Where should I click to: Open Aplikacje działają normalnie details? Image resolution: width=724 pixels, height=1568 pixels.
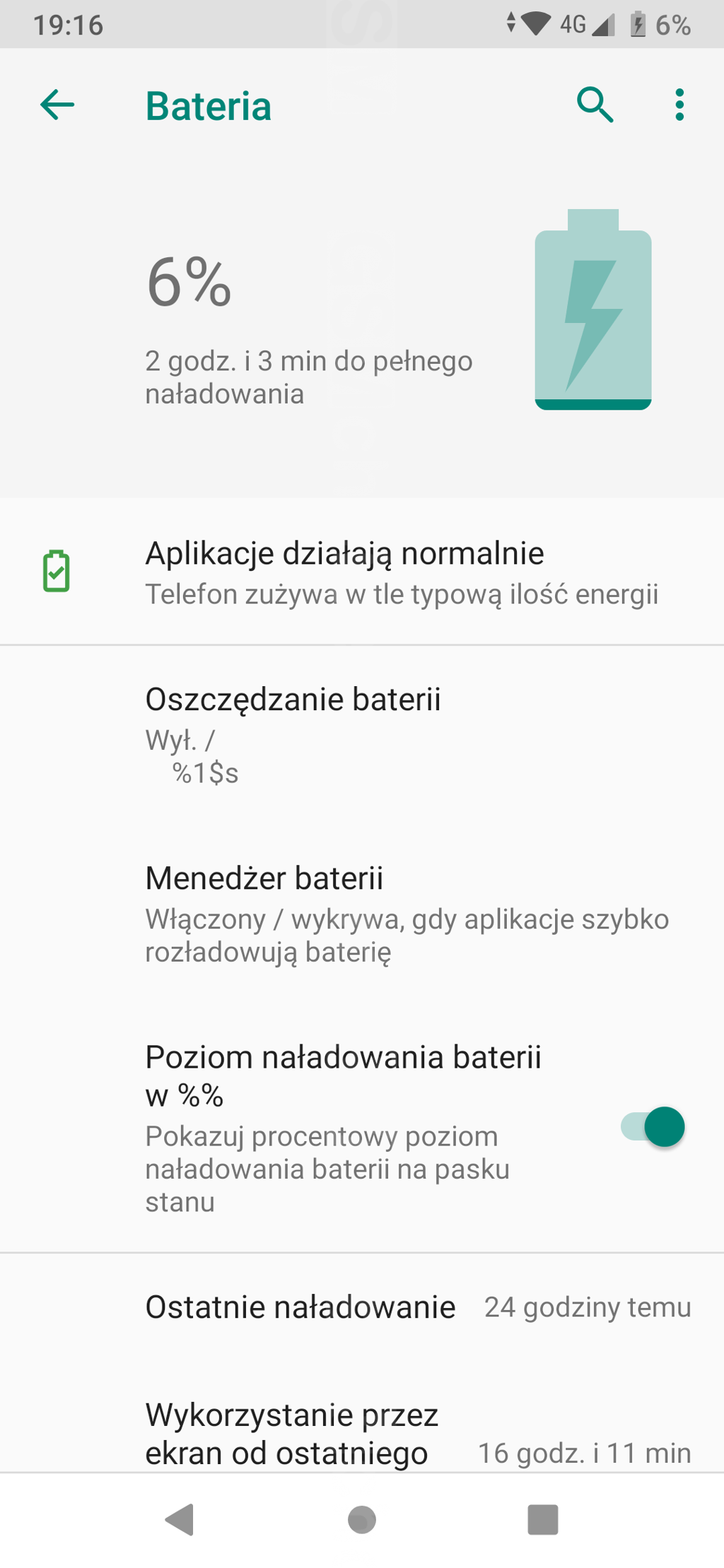coord(362,572)
